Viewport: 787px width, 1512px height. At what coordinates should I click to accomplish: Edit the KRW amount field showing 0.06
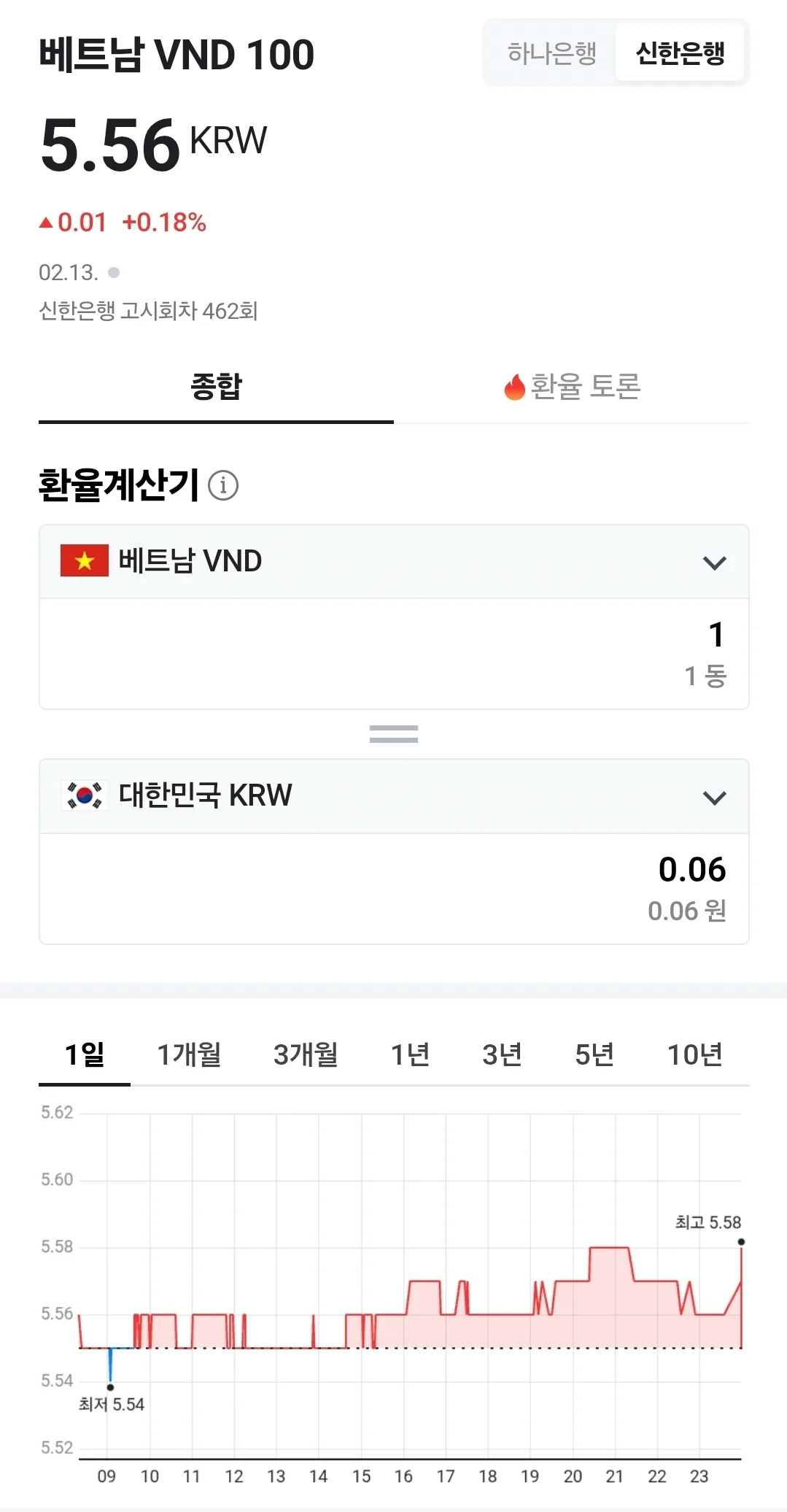tap(394, 889)
